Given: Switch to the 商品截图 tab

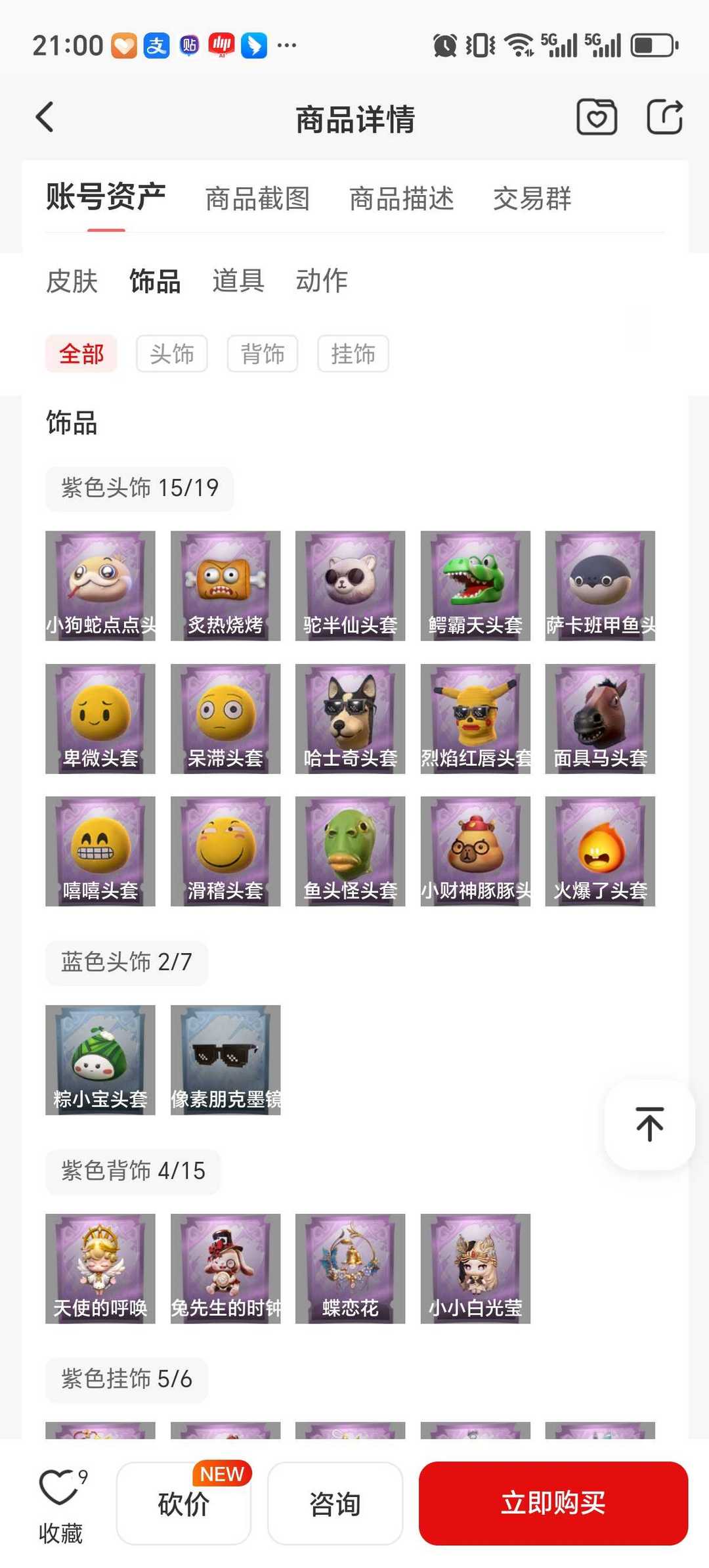Looking at the screenshot, I should point(257,198).
